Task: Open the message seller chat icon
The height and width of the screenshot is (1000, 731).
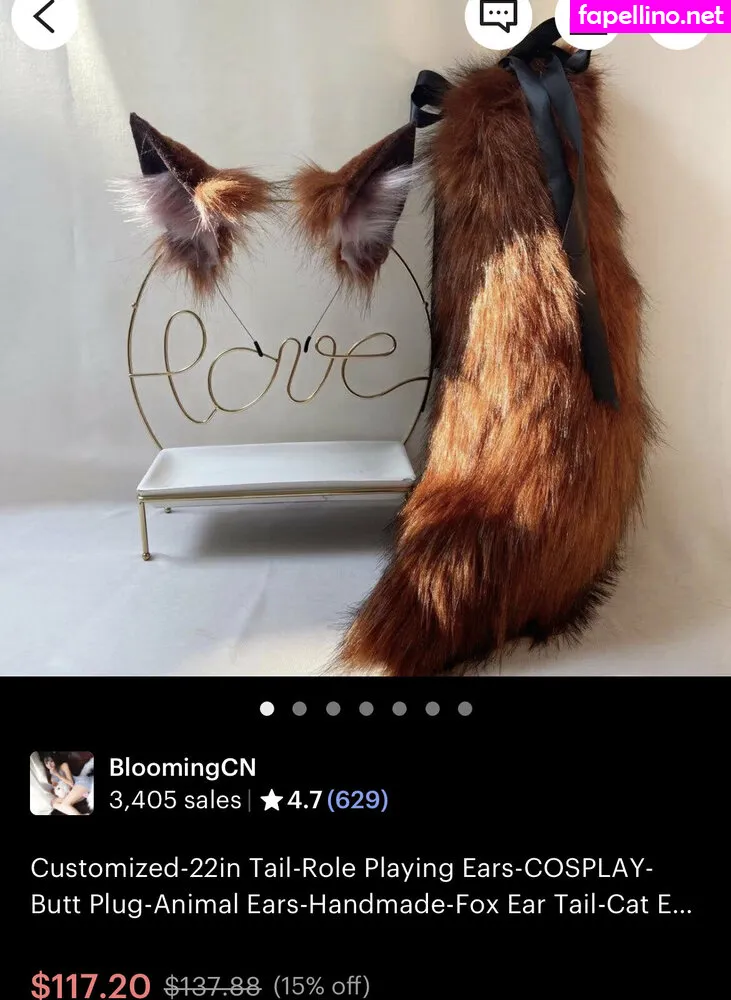Action: pyautogui.click(x=497, y=17)
